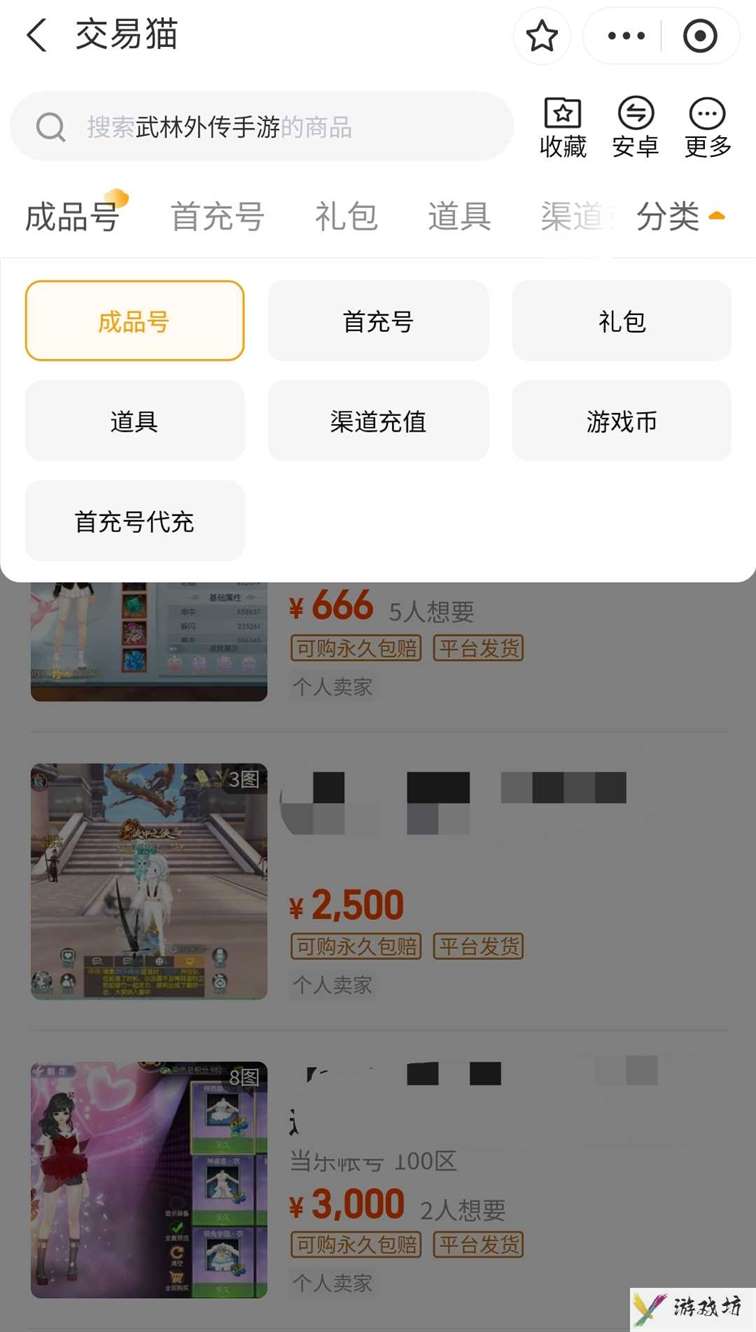
Task: Open 更多 options
Action: [708, 127]
